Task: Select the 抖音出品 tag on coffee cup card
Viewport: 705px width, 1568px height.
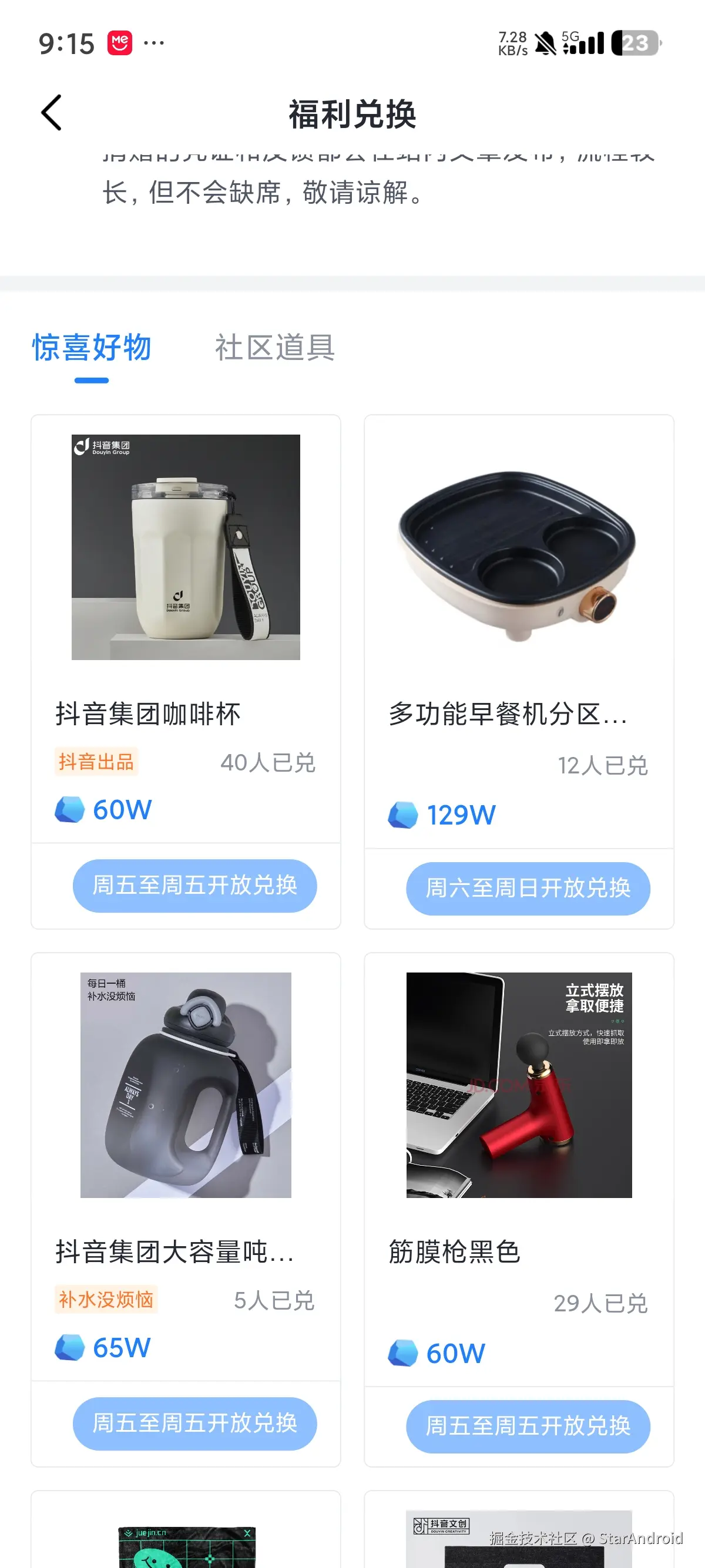Action: (96, 762)
